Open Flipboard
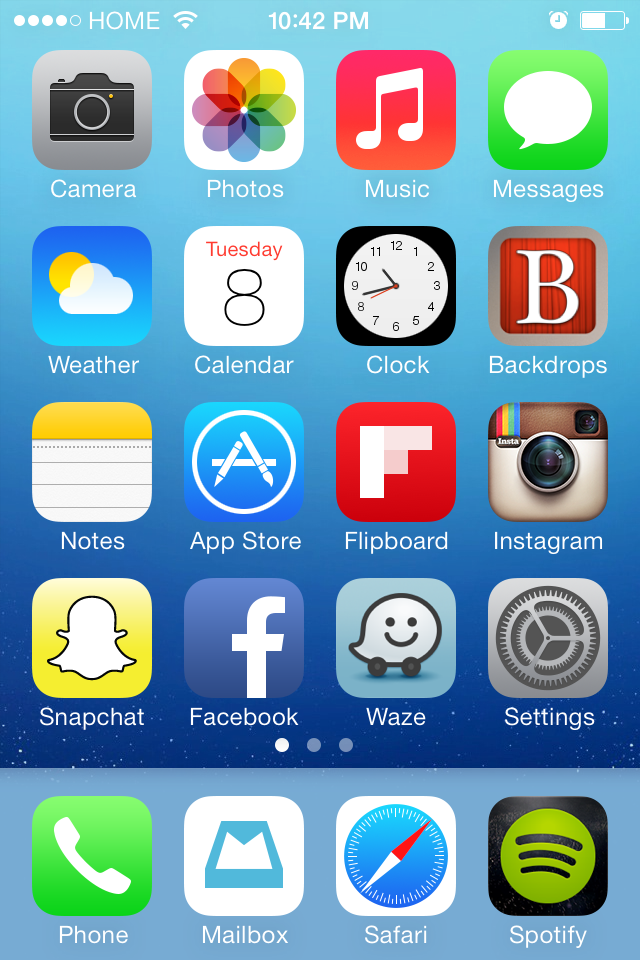The height and width of the screenshot is (960, 640). pos(396,462)
